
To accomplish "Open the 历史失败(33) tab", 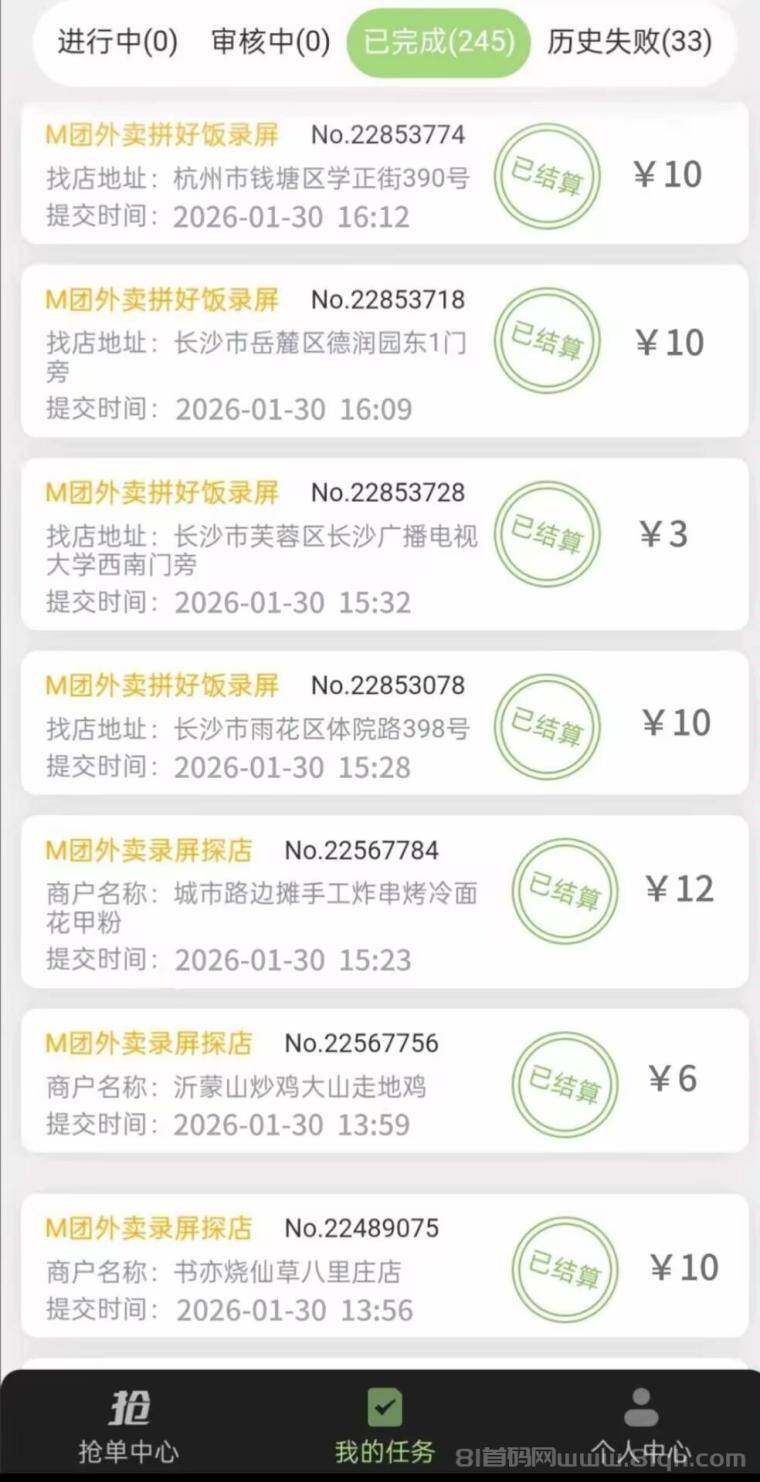I will coord(629,42).
